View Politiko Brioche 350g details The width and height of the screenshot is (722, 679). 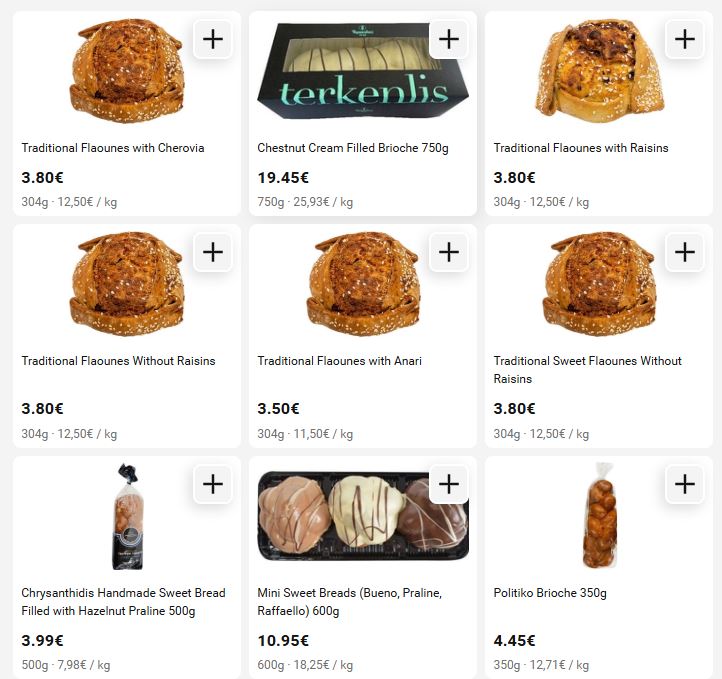(x=550, y=593)
